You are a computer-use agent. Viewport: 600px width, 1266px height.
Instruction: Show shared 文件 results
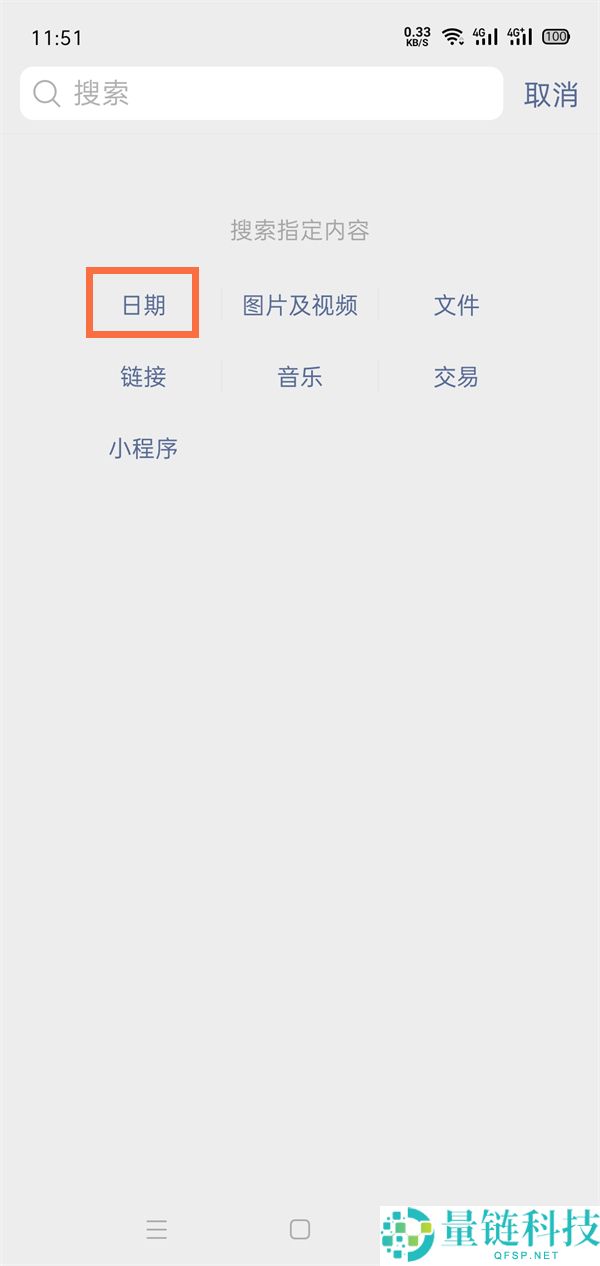point(456,305)
